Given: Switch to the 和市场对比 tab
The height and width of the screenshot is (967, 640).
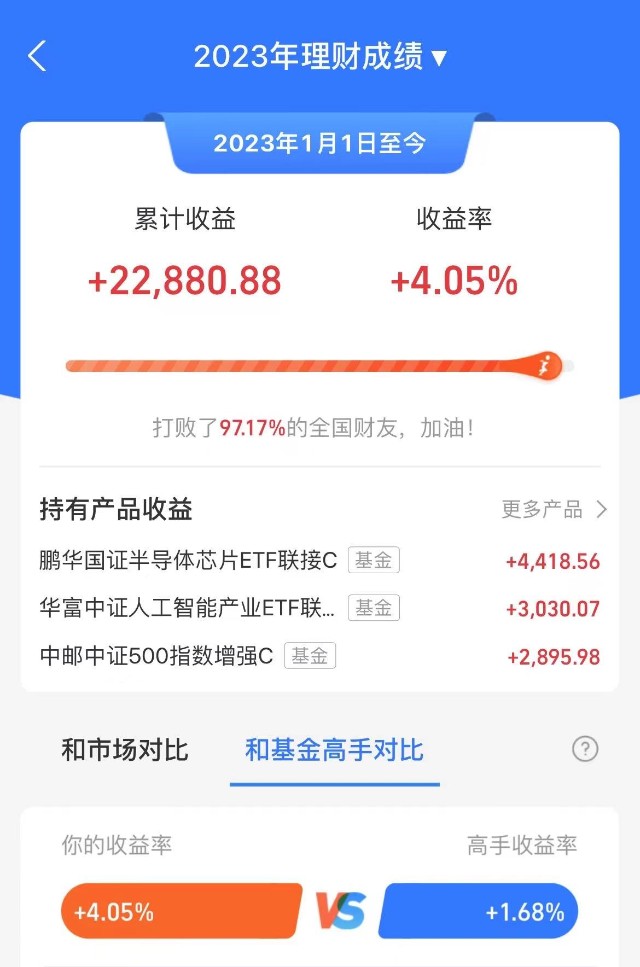Looking at the screenshot, I should click(125, 750).
